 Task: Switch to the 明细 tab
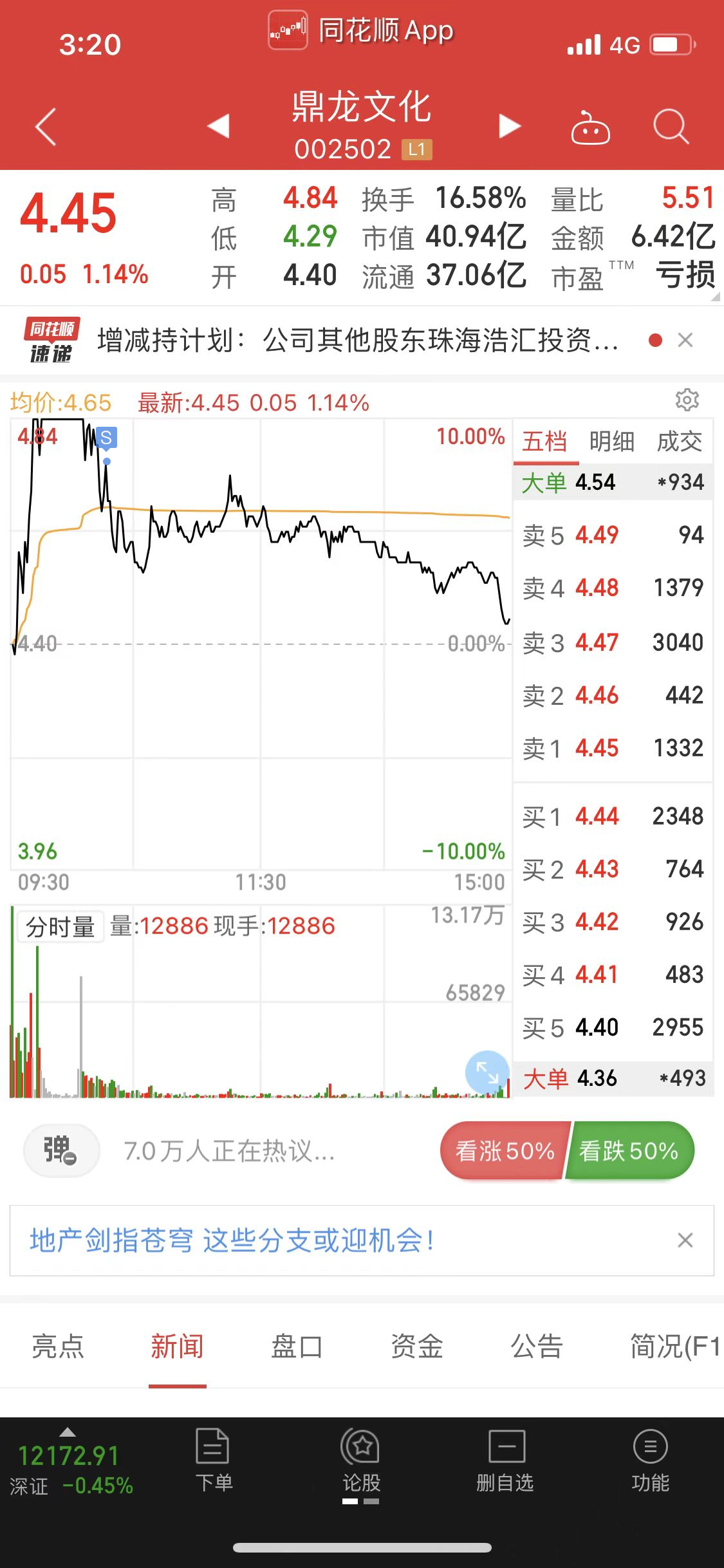[x=611, y=442]
